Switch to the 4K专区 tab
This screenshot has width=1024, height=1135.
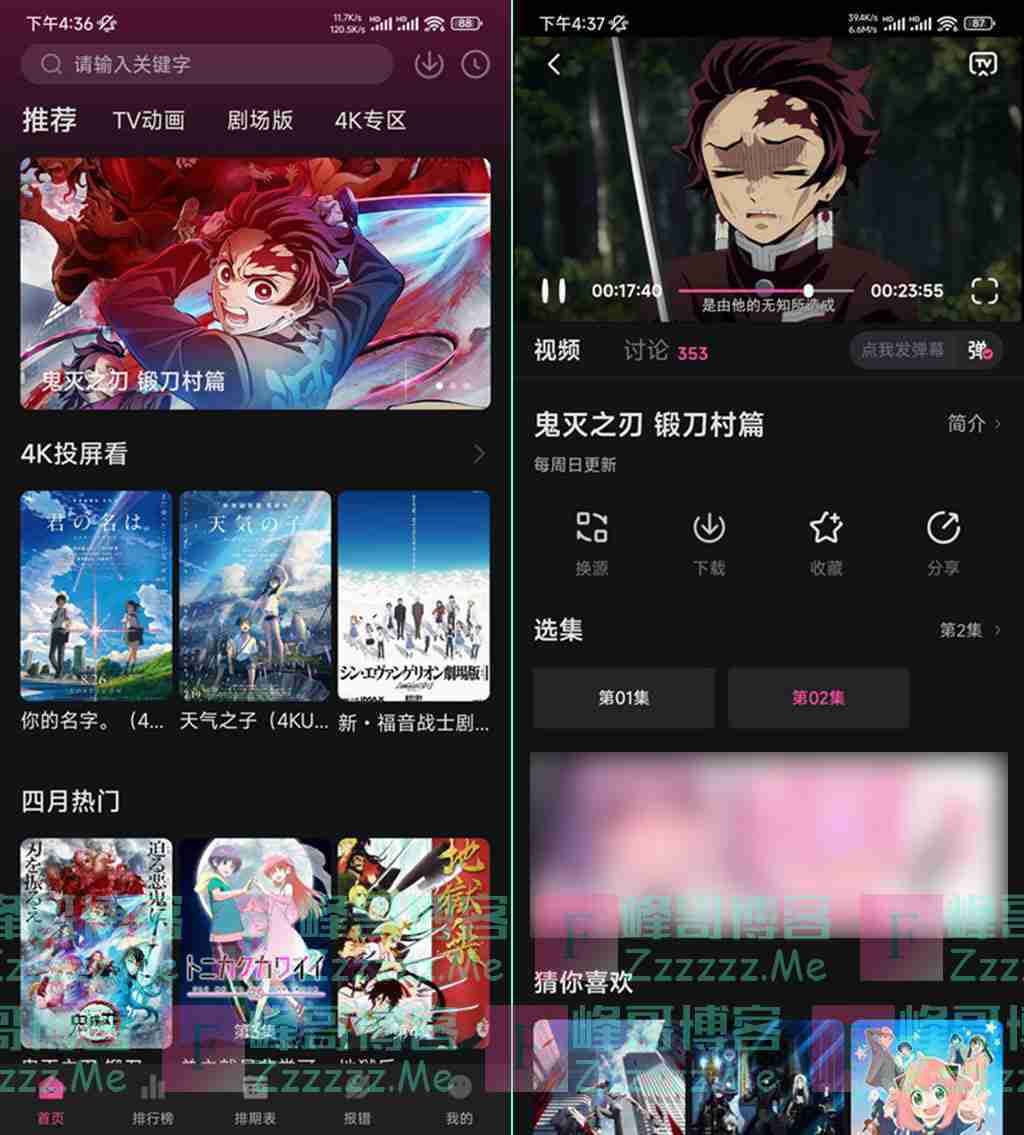click(x=370, y=121)
